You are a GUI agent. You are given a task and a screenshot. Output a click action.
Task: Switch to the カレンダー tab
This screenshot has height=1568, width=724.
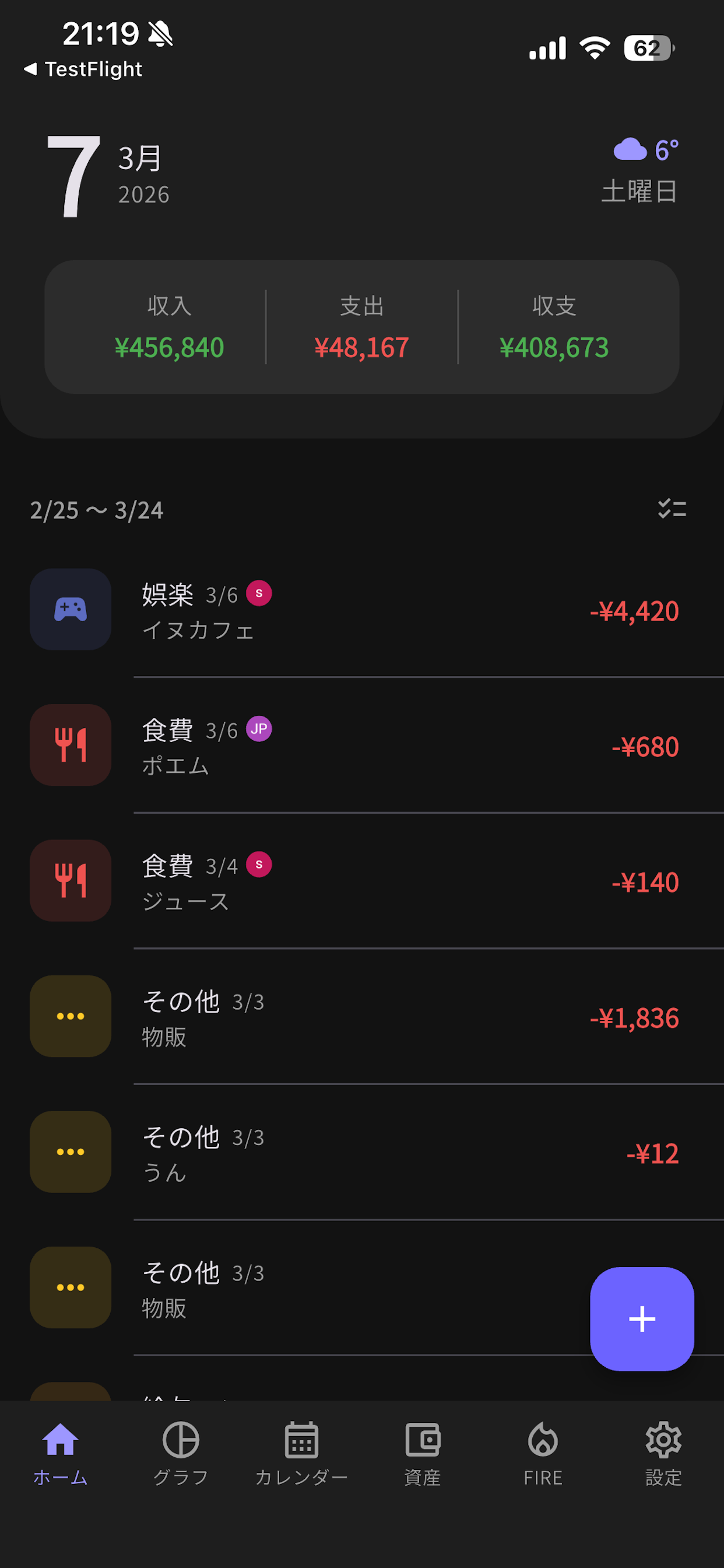[x=301, y=1452]
